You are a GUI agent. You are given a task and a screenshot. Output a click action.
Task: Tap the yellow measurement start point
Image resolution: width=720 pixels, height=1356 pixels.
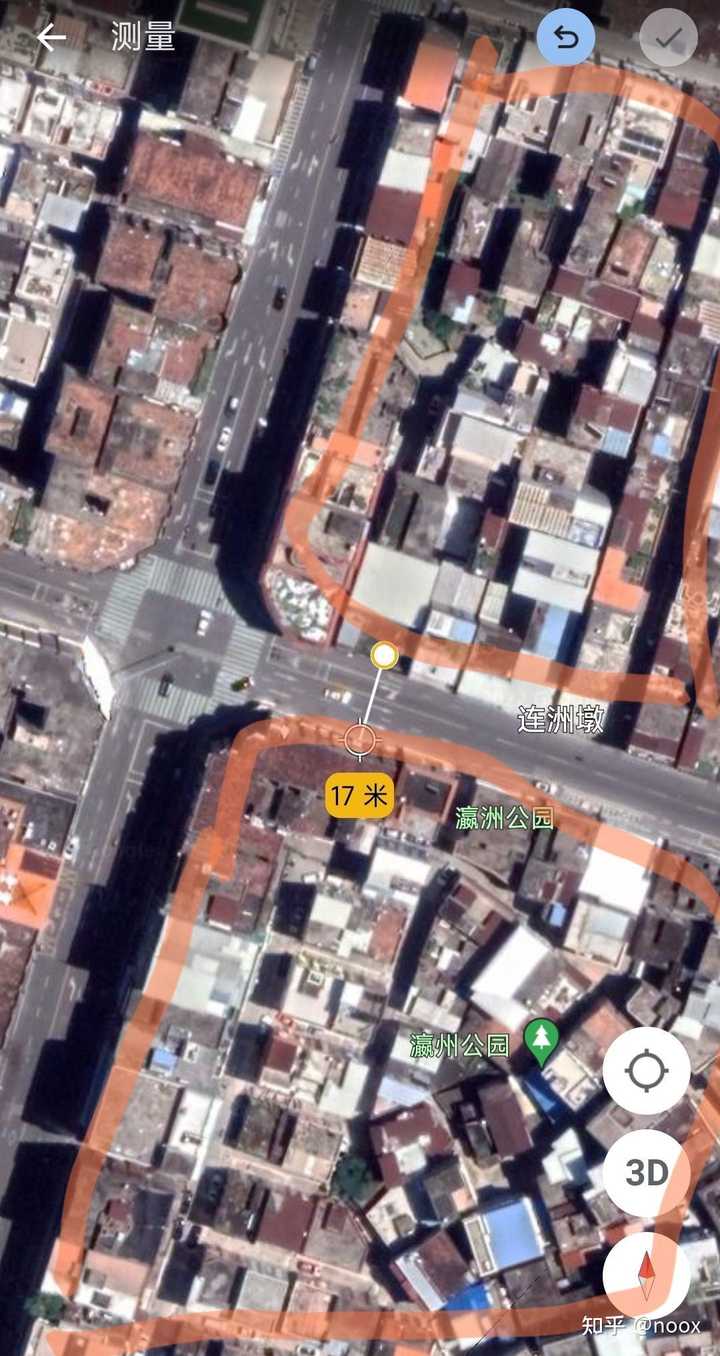point(384,656)
